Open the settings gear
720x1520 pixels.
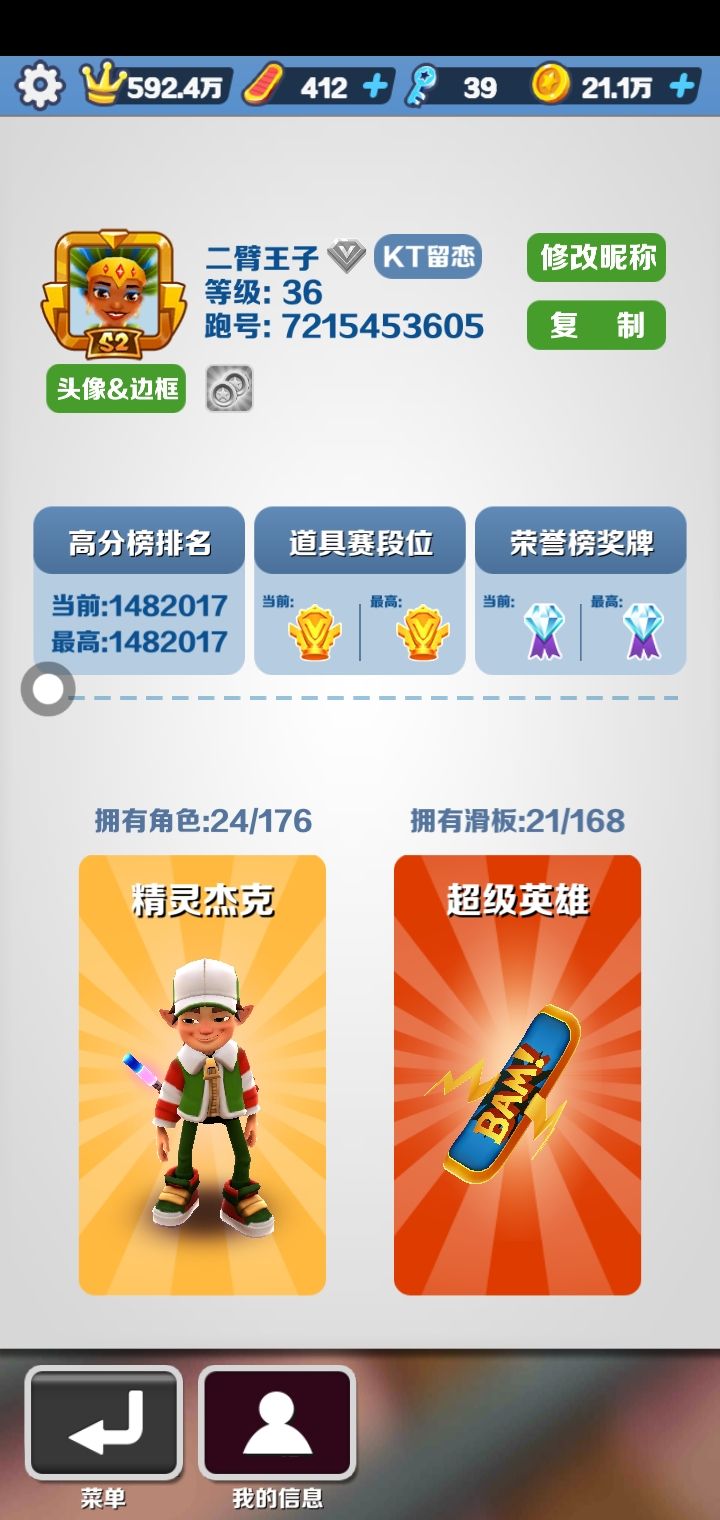pos(40,87)
